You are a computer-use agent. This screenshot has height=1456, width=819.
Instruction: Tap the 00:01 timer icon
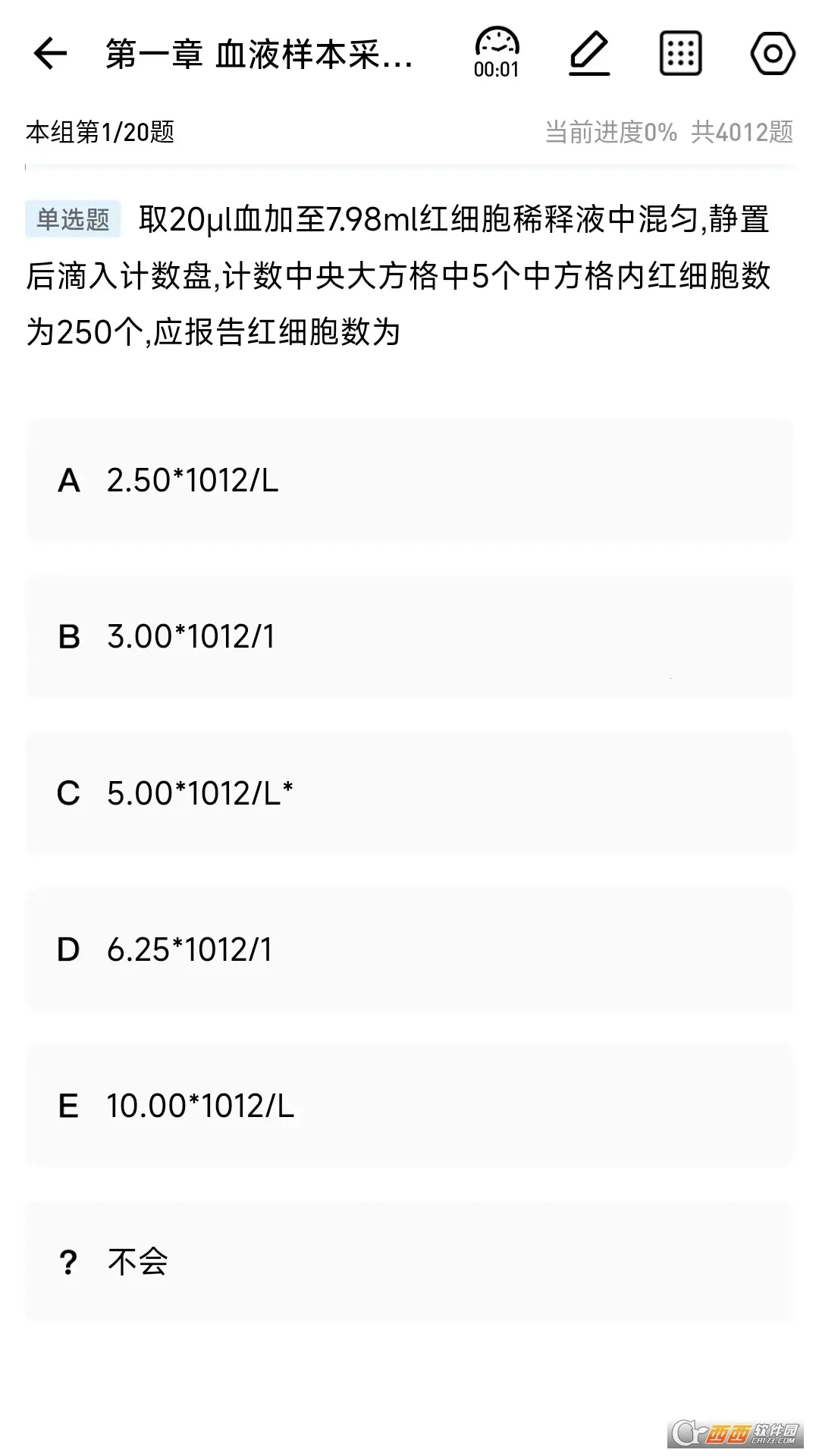click(497, 53)
